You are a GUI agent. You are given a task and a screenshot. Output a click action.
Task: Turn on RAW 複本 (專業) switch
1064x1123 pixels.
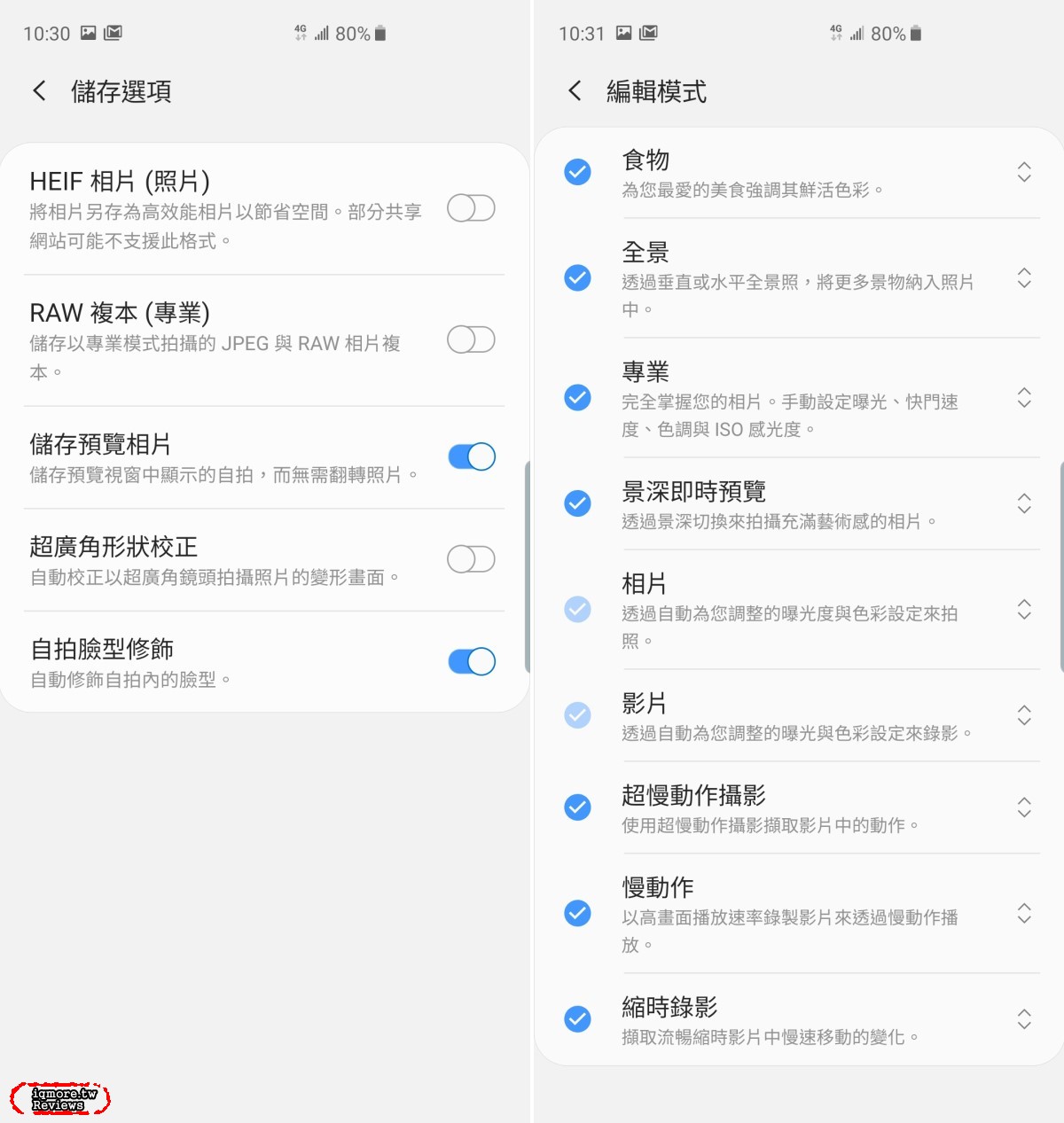coord(471,339)
